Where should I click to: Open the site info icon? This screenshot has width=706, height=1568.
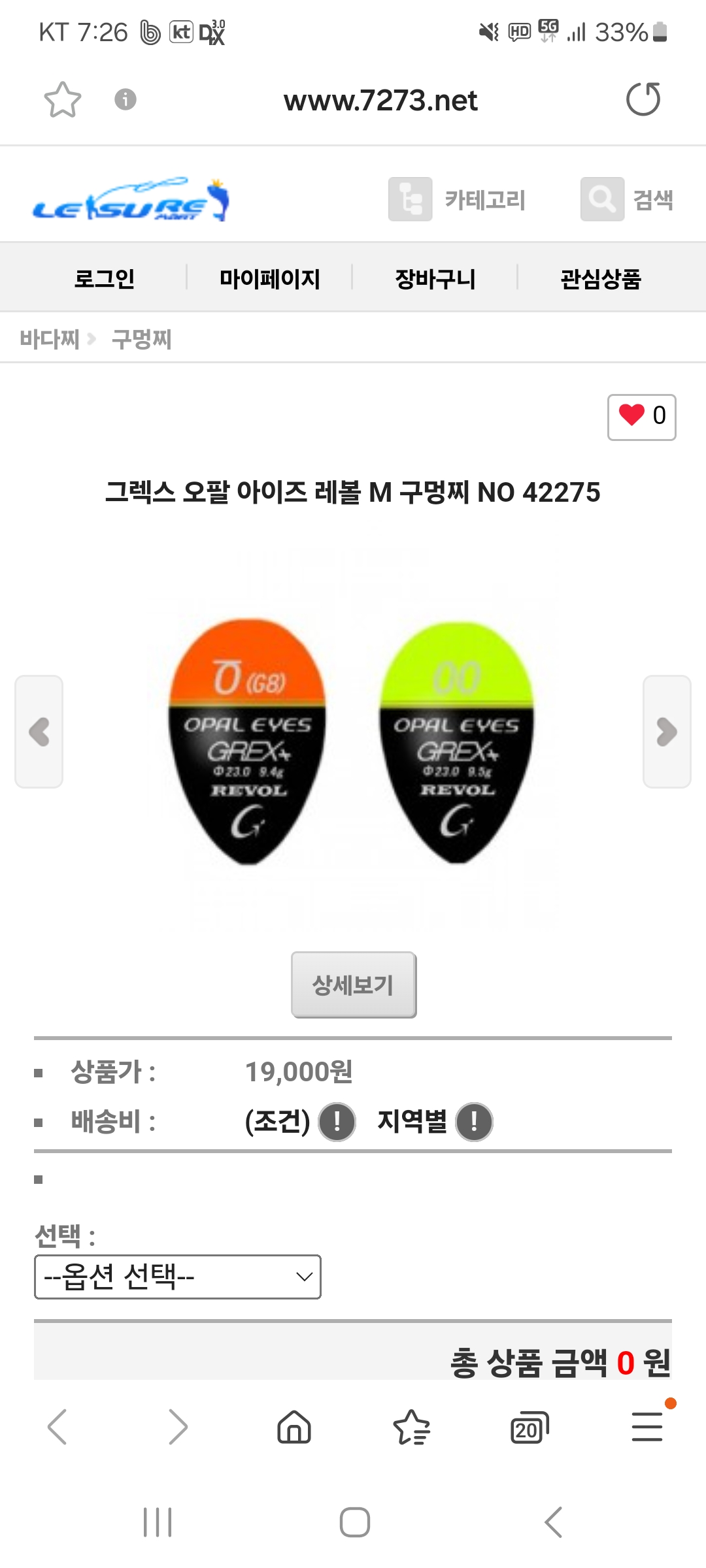click(x=125, y=99)
